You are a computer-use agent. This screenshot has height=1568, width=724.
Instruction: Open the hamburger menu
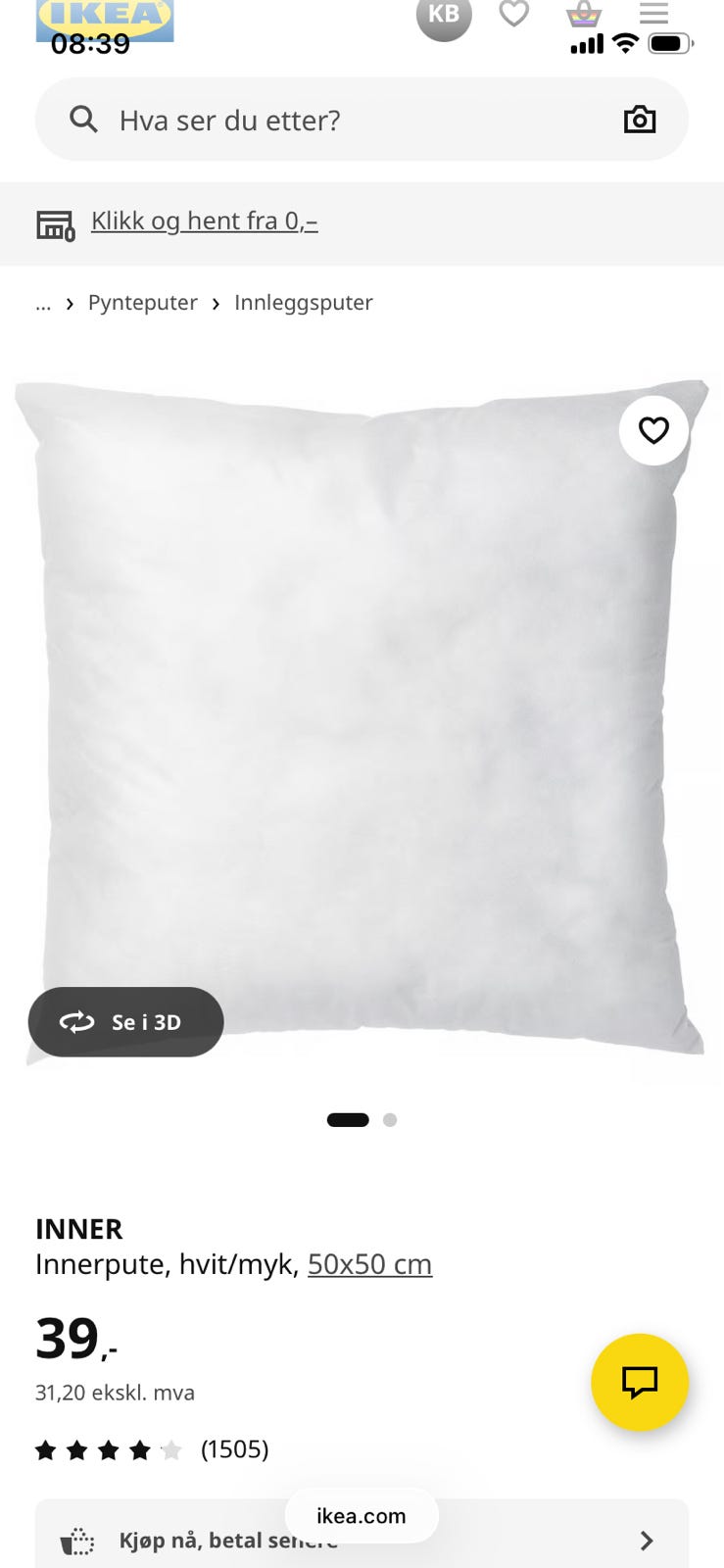click(x=653, y=13)
